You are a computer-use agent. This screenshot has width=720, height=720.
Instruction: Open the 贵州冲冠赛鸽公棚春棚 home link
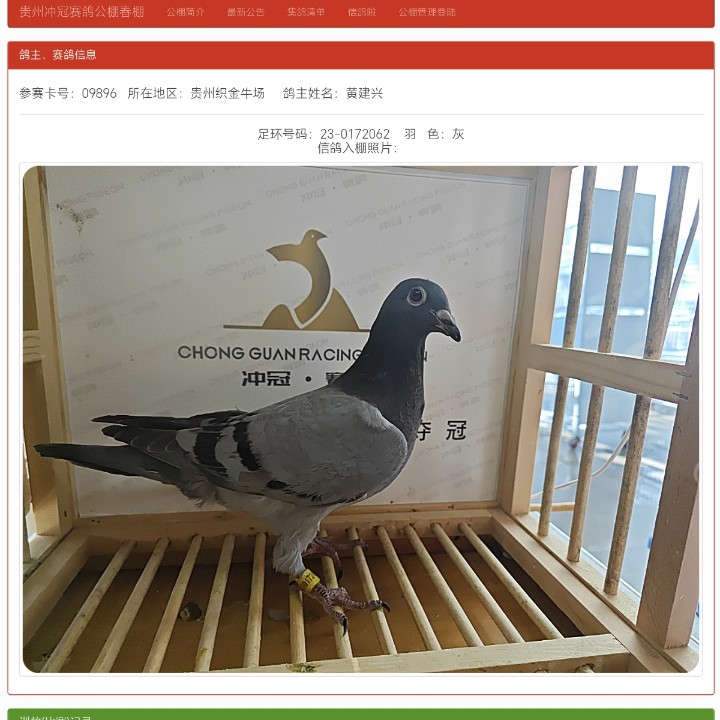coord(82,12)
